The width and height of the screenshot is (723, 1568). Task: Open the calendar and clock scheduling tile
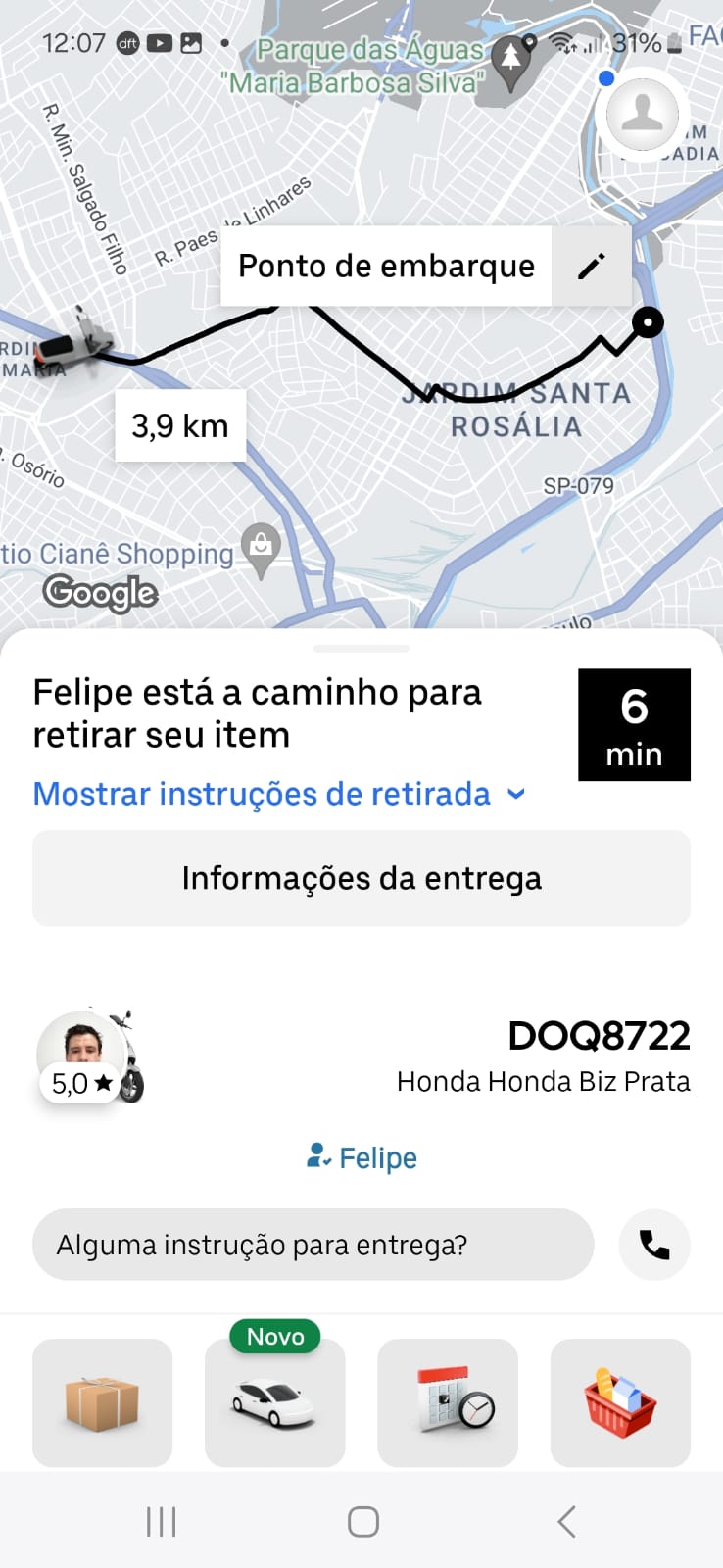[448, 1402]
